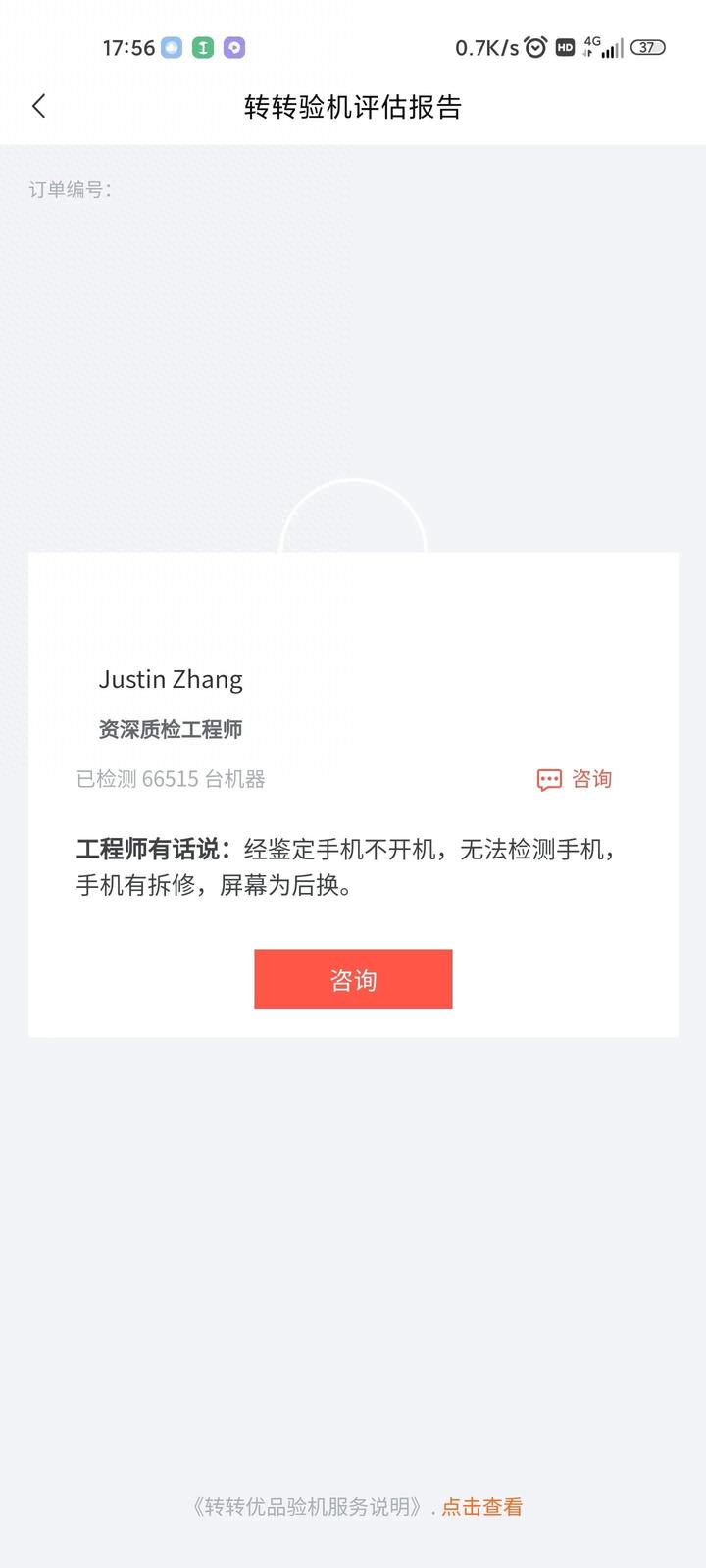The height and width of the screenshot is (1568, 706).
Task: Open the 点击查看 service description link
Action: pos(481,1507)
